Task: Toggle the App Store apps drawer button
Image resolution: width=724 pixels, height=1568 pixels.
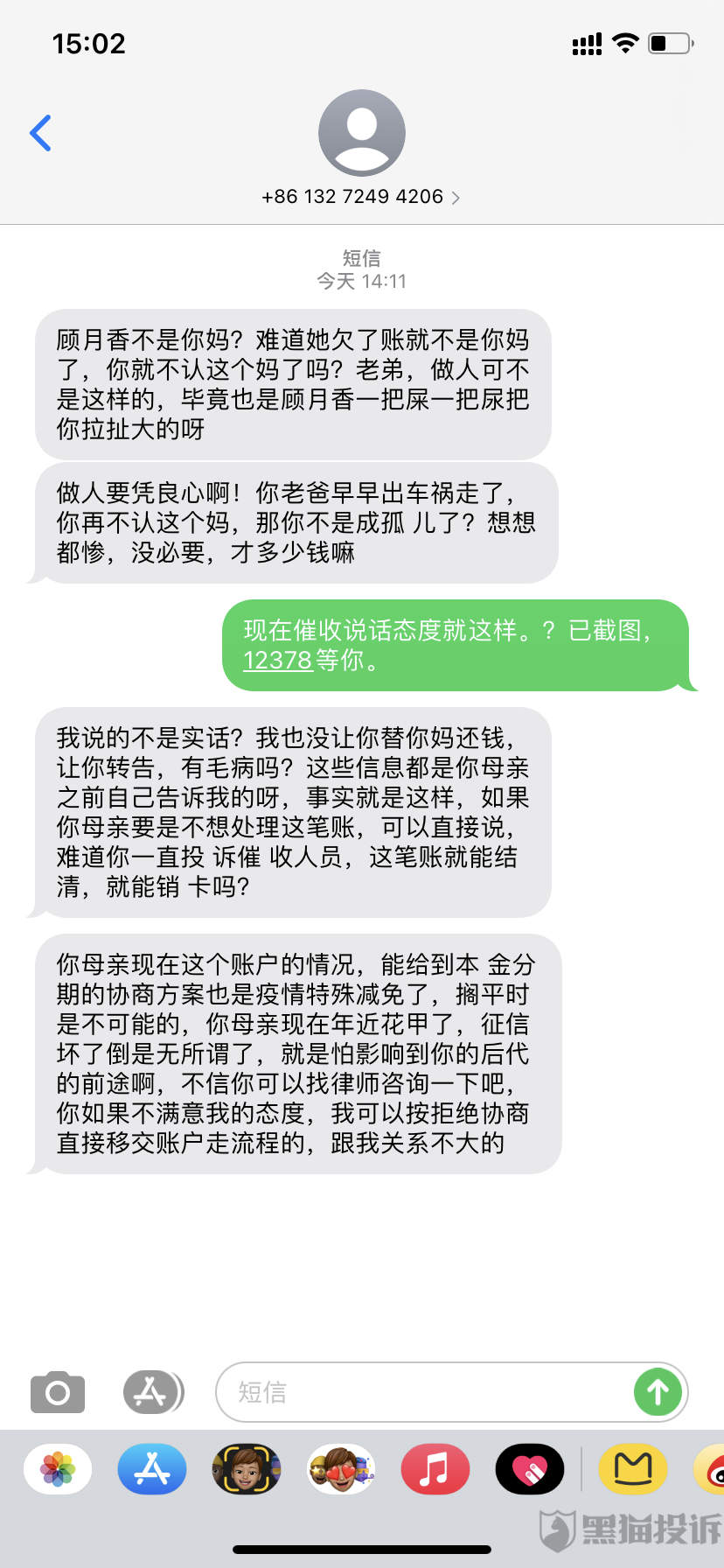Action: coord(152,1391)
